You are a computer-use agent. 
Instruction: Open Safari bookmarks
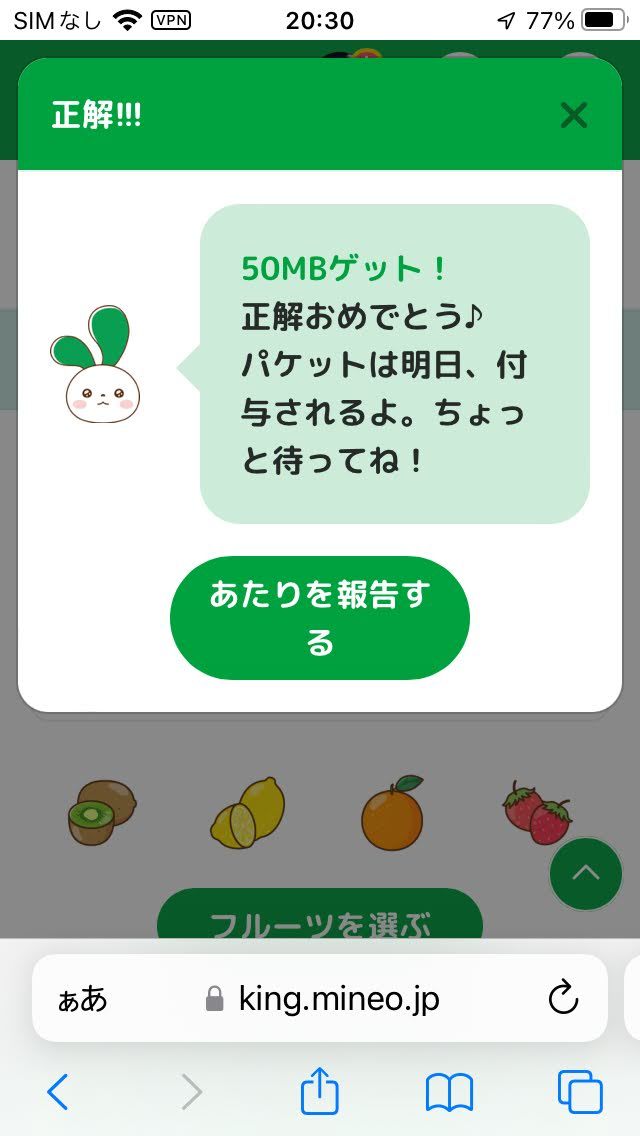click(x=449, y=1092)
